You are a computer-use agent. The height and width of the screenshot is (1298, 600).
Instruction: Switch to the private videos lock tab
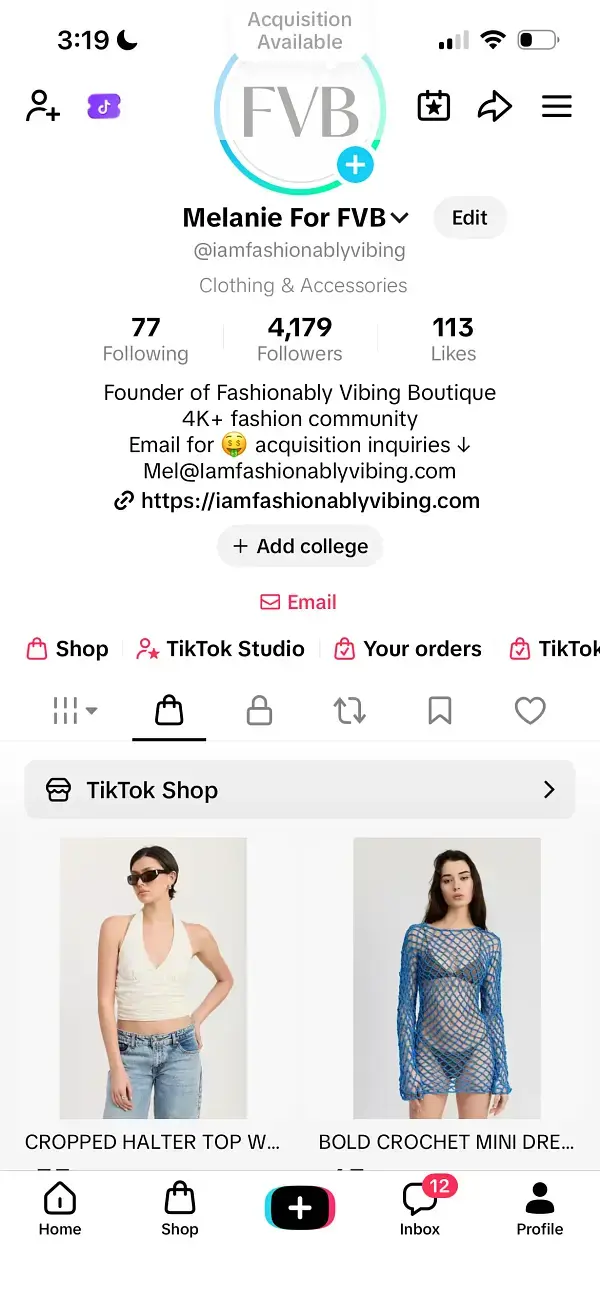click(x=259, y=710)
